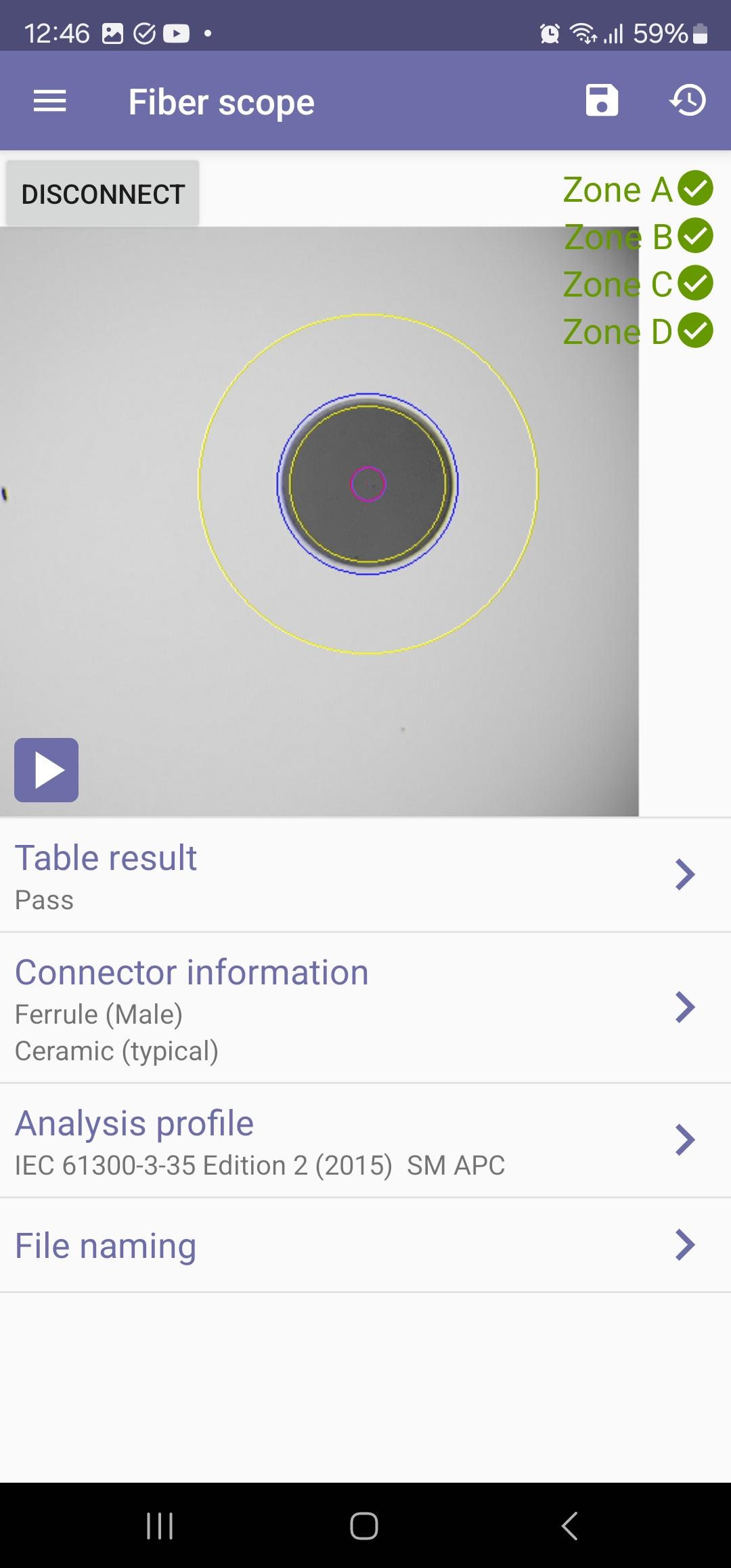Change the Analysis profile

tap(365, 1140)
